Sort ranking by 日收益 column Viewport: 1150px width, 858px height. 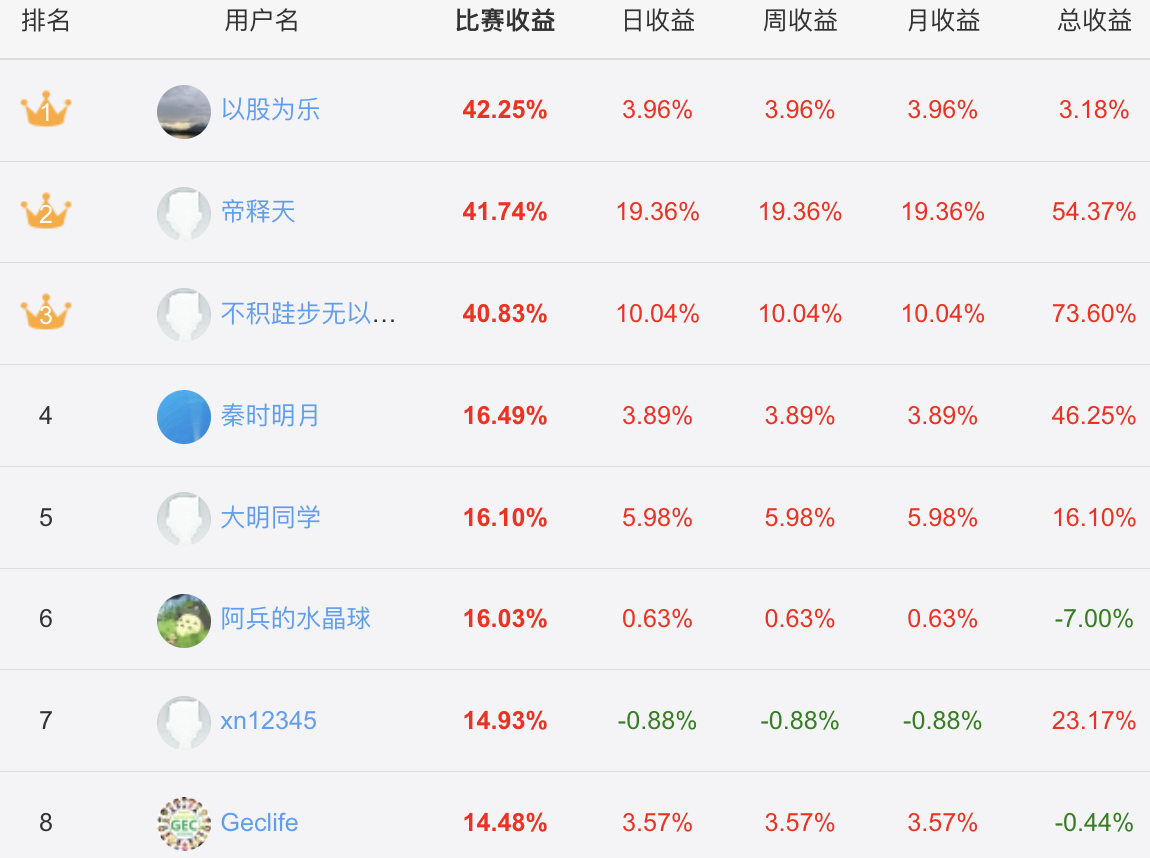point(658,21)
